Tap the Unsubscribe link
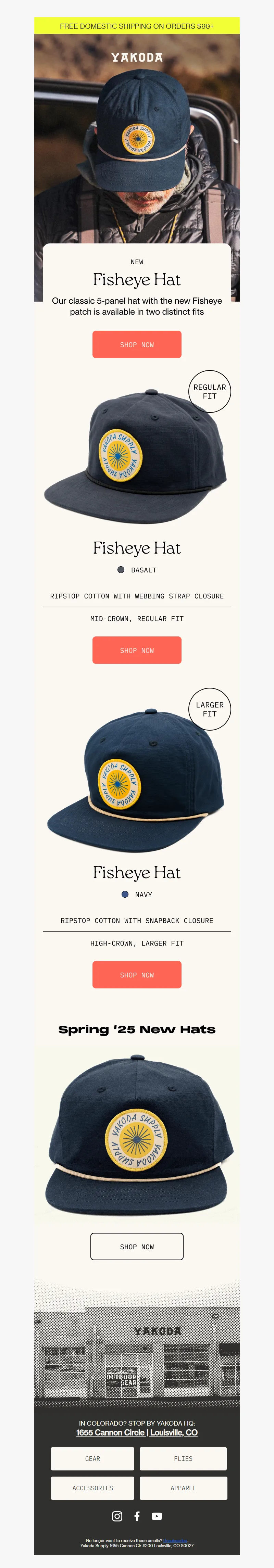This screenshot has width=274, height=1568. tap(175, 1540)
